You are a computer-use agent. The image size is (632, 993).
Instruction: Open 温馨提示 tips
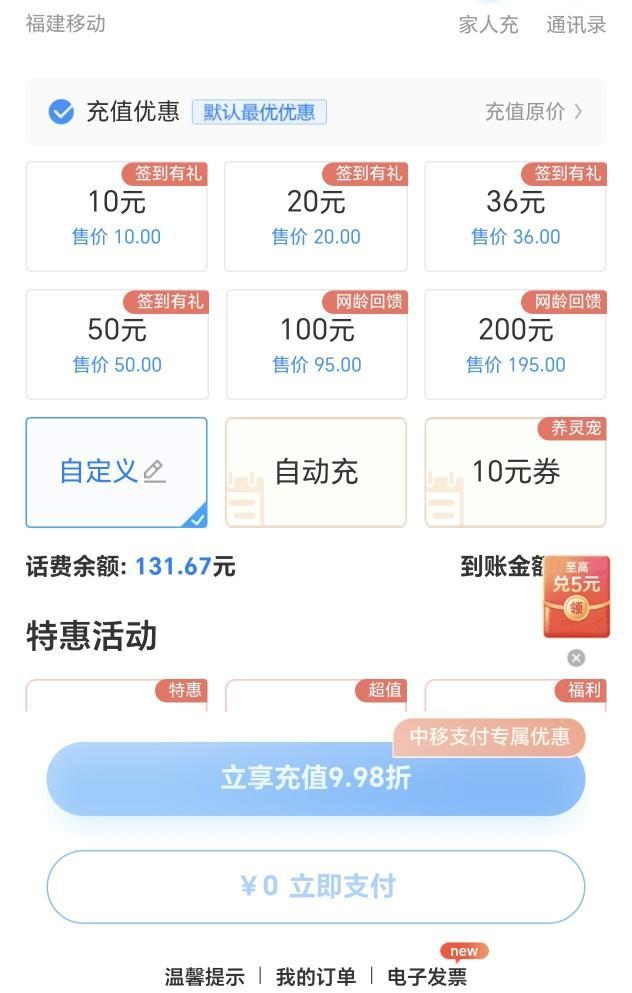[205, 977]
